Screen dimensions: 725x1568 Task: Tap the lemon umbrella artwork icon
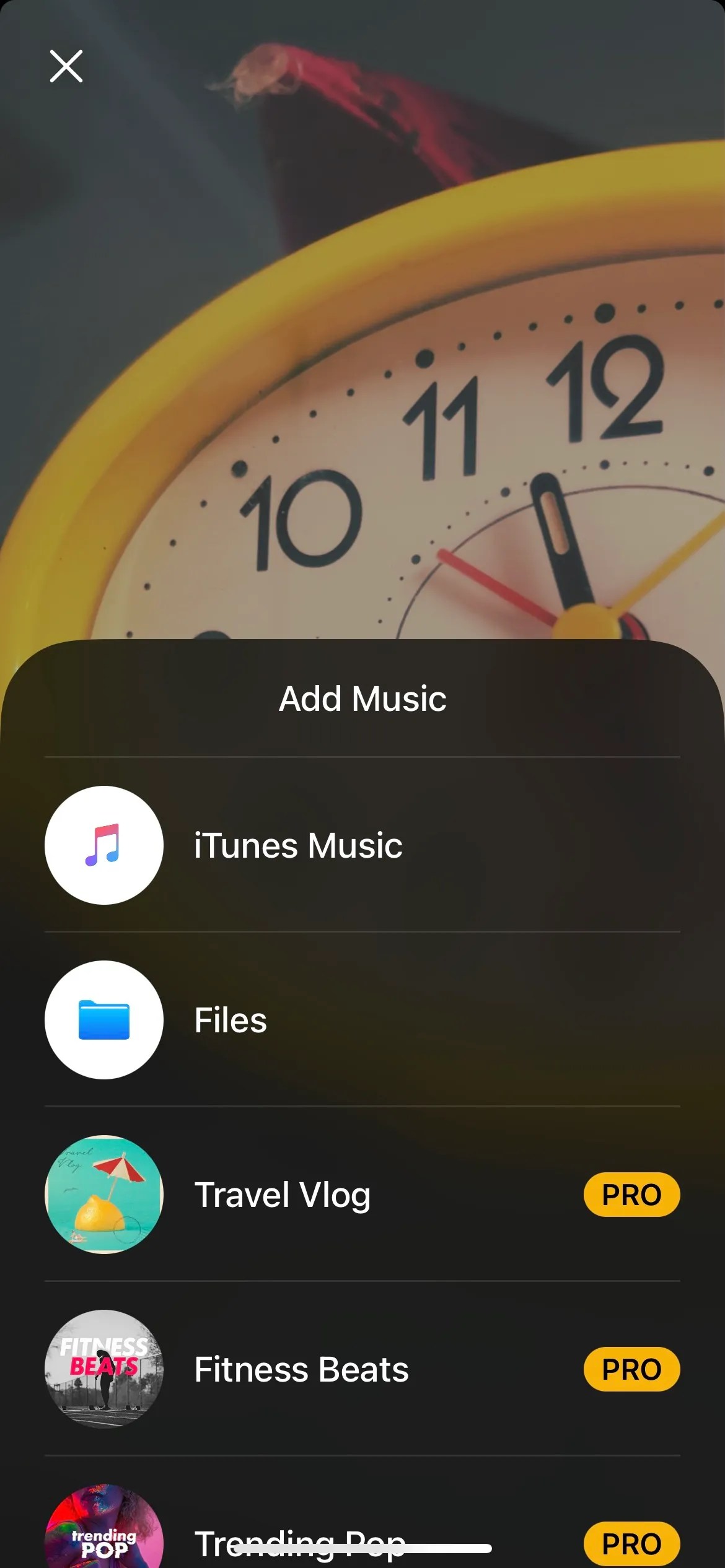pos(104,1195)
